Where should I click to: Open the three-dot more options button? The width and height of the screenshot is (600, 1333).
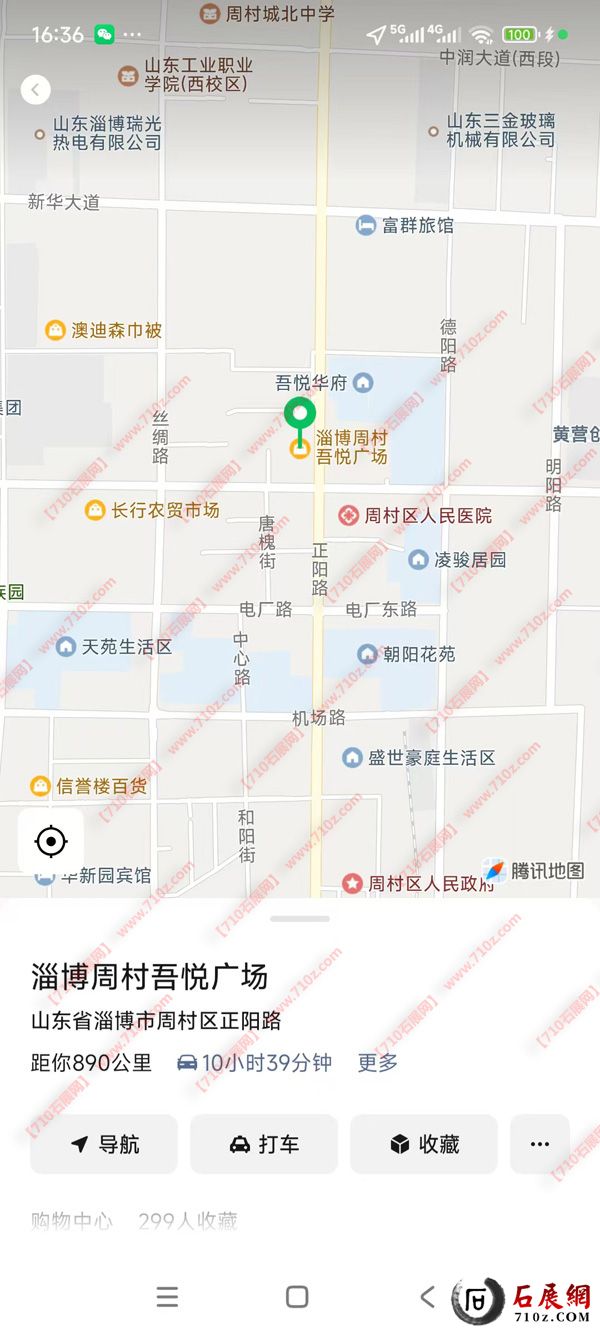click(540, 1144)
